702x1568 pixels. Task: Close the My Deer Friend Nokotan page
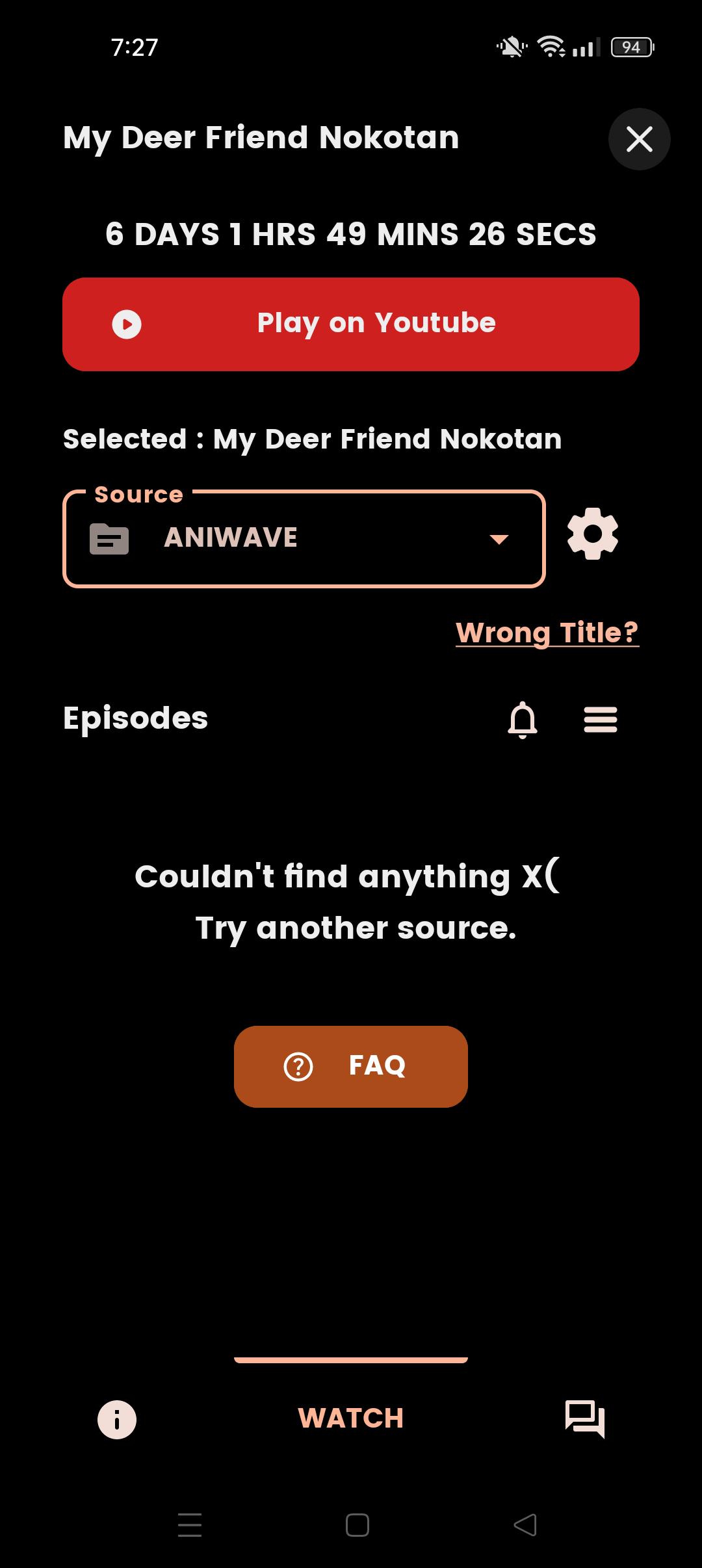point(639,139)
